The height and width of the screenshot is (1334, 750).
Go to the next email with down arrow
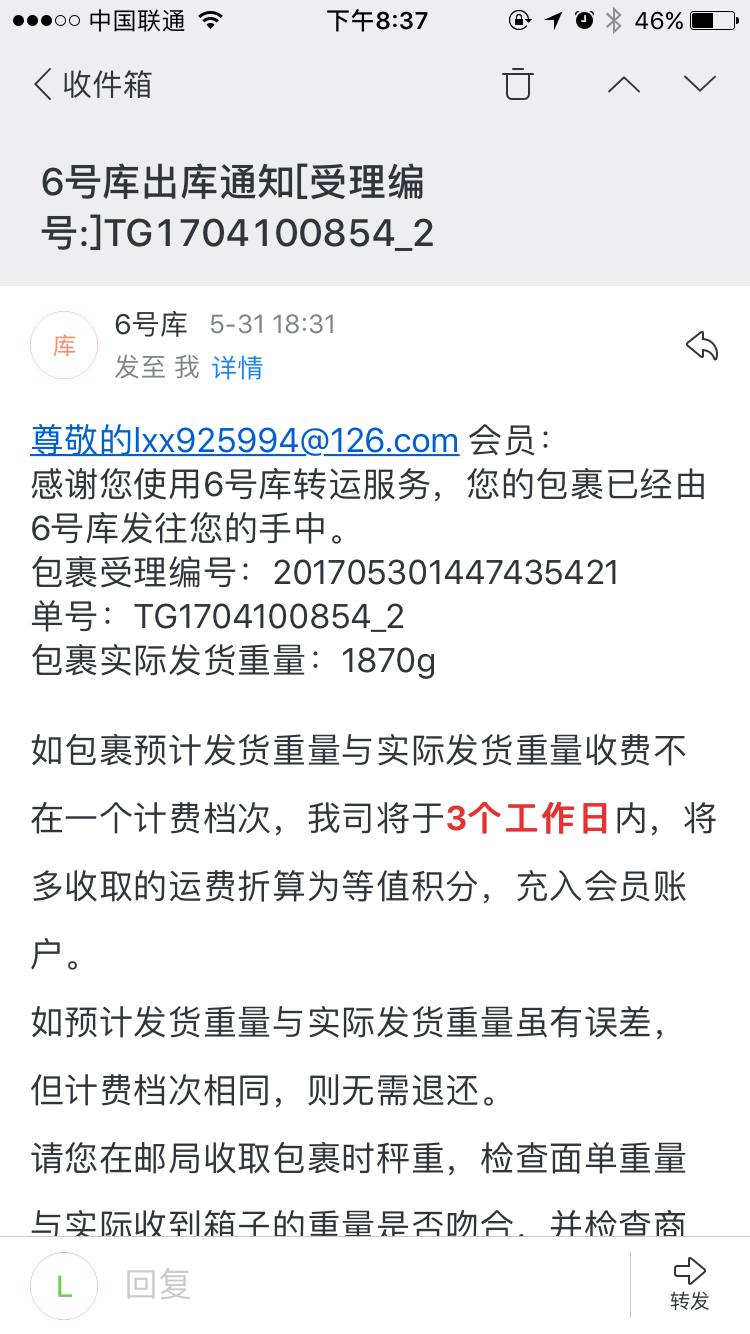[x=700, y=84]
